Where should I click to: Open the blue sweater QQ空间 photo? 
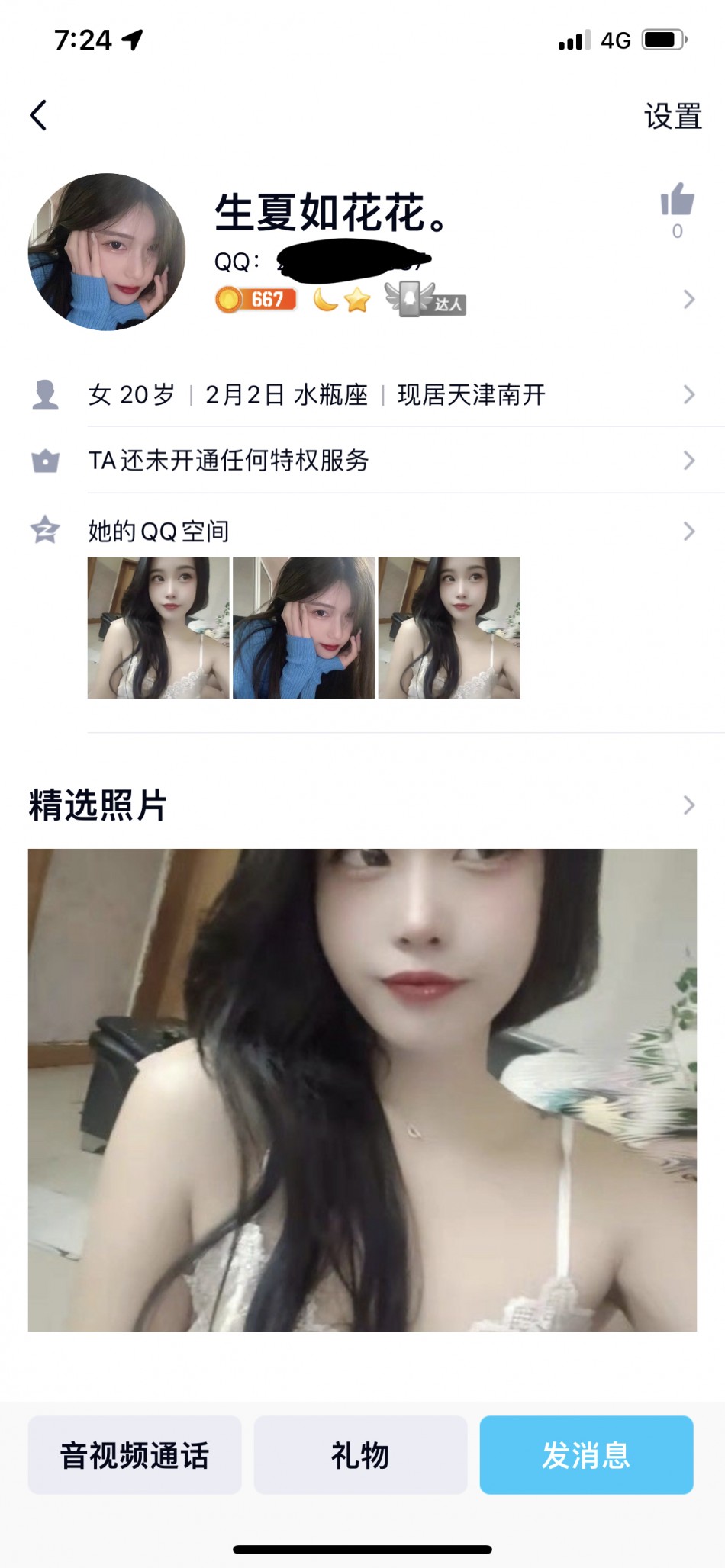304,628
